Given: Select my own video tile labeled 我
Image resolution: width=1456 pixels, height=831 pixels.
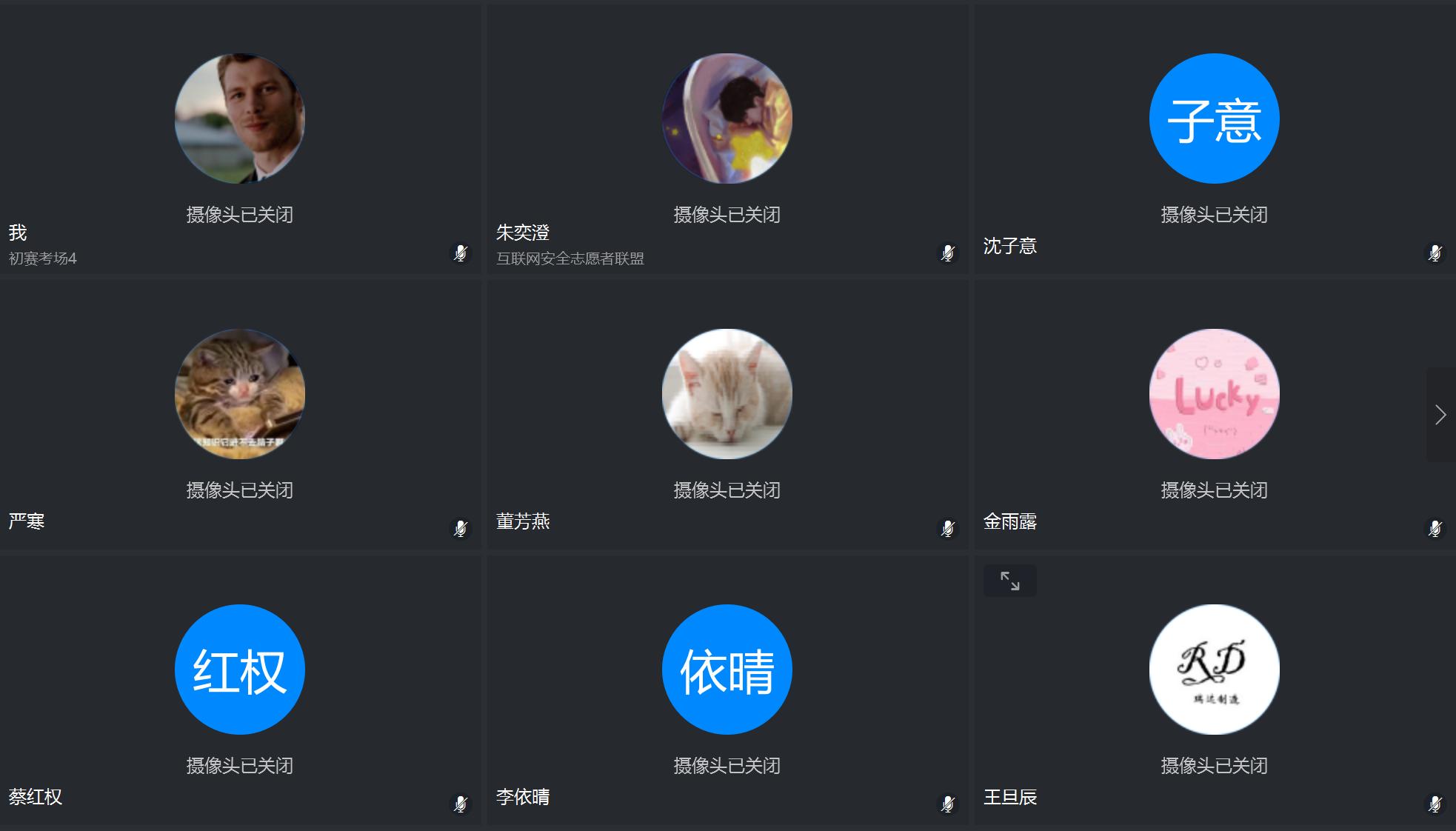Looking at the screenshot, I should (x=240, y=141).
